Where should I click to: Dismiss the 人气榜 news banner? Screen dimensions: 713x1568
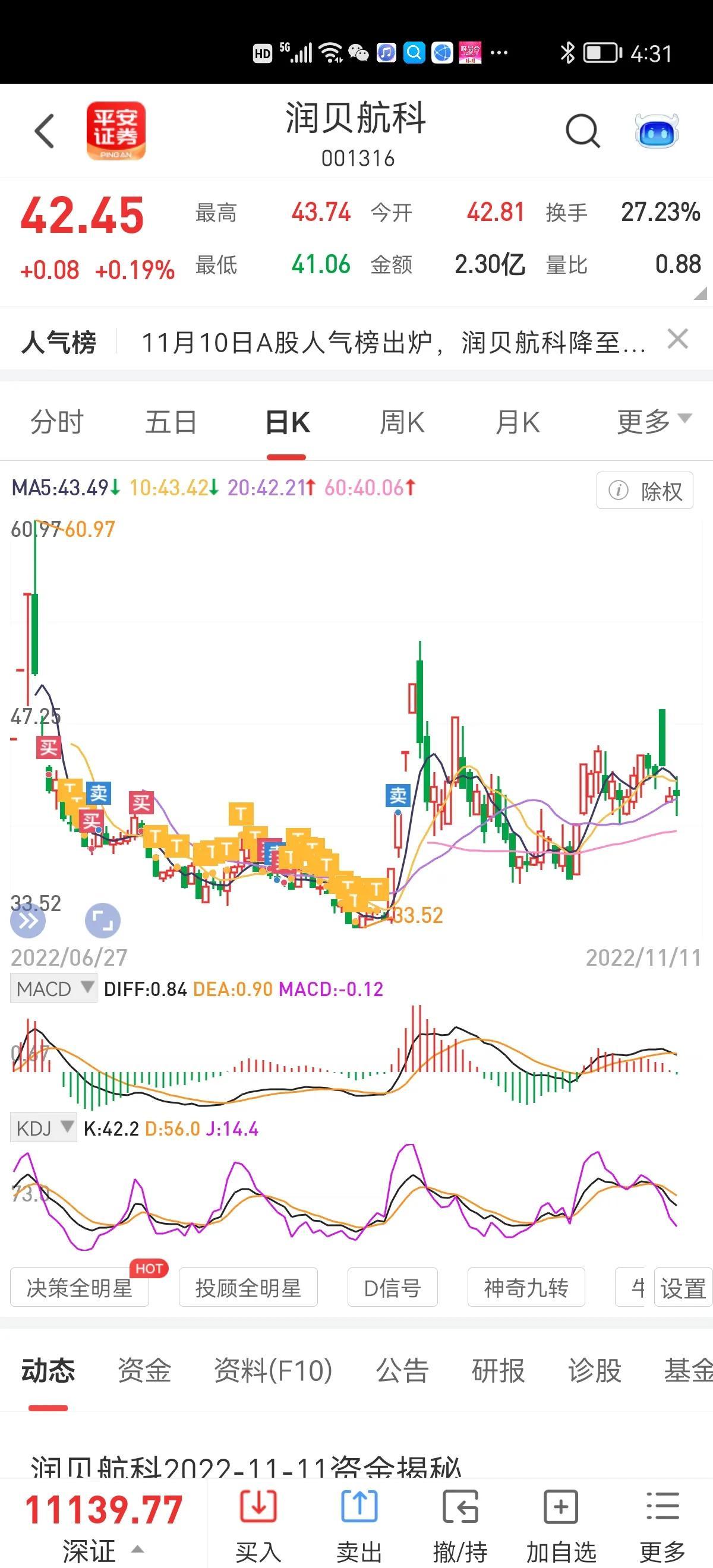tap(678, 339)
